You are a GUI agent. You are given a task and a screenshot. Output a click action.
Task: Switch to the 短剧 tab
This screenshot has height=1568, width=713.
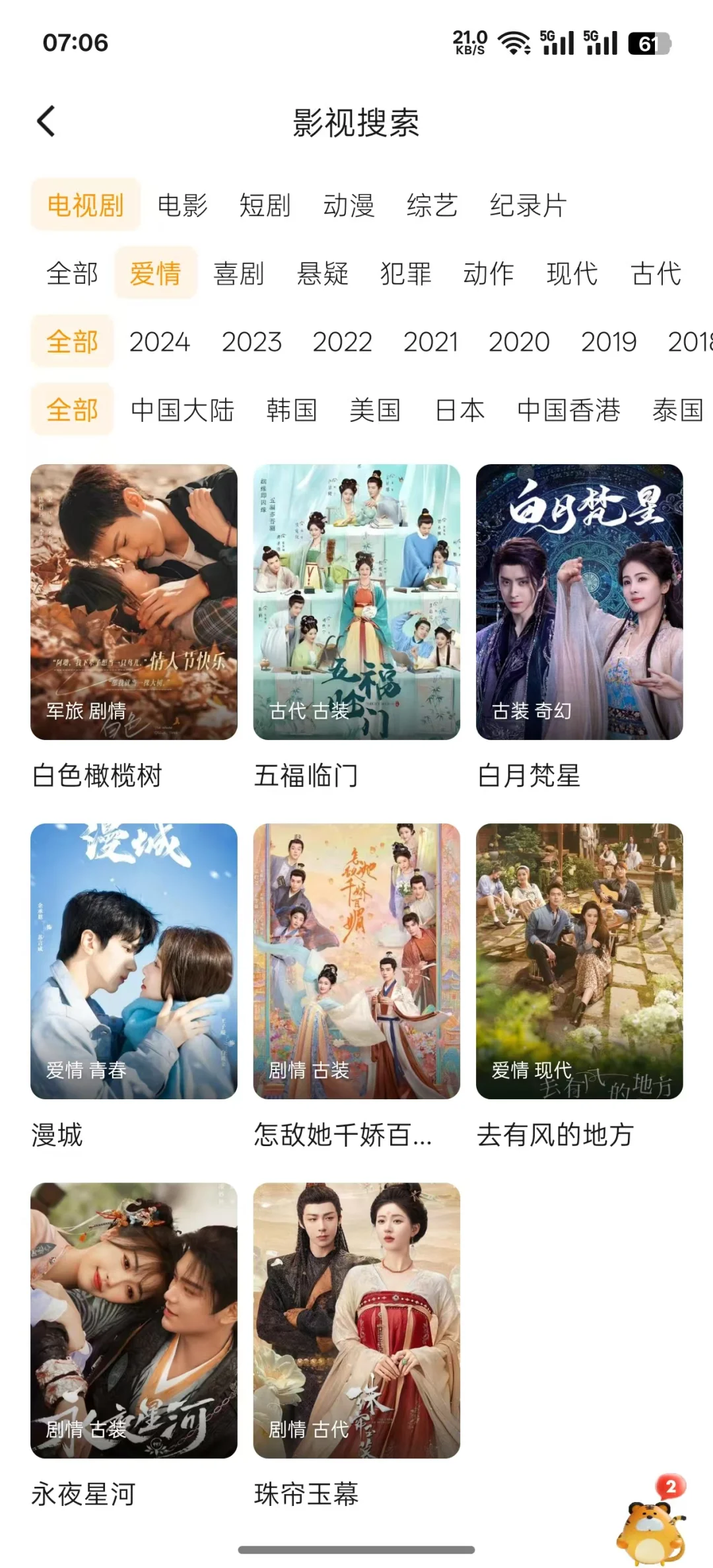click(x=265, y=205)
